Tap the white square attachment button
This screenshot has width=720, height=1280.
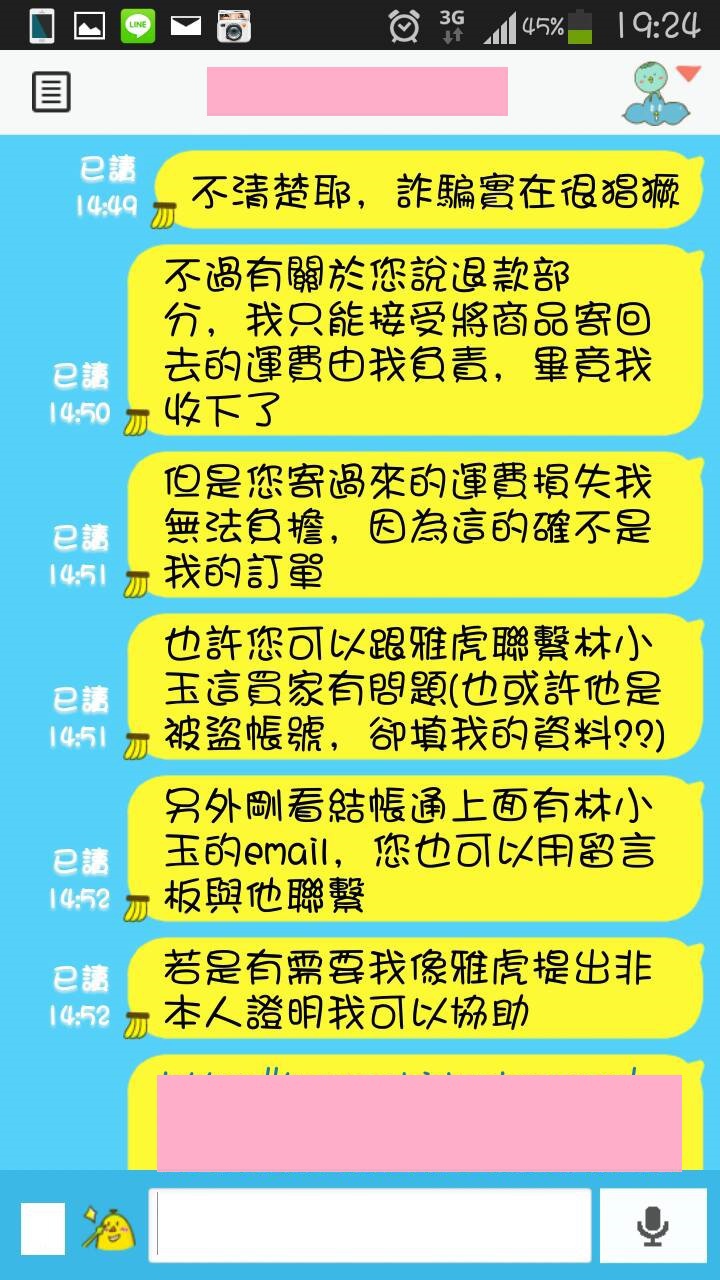click(x=43, y=1228)
